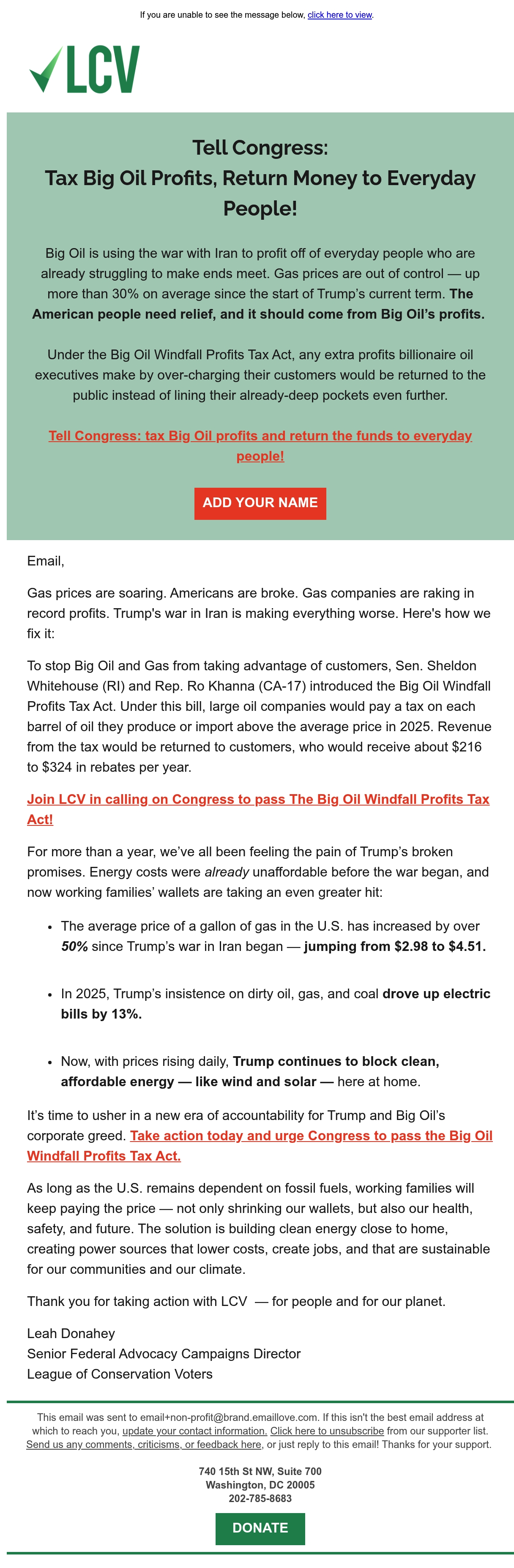Tap 'Click here to unsubscribe' link
The image size is (514, 1568).
pos(327,1431)
